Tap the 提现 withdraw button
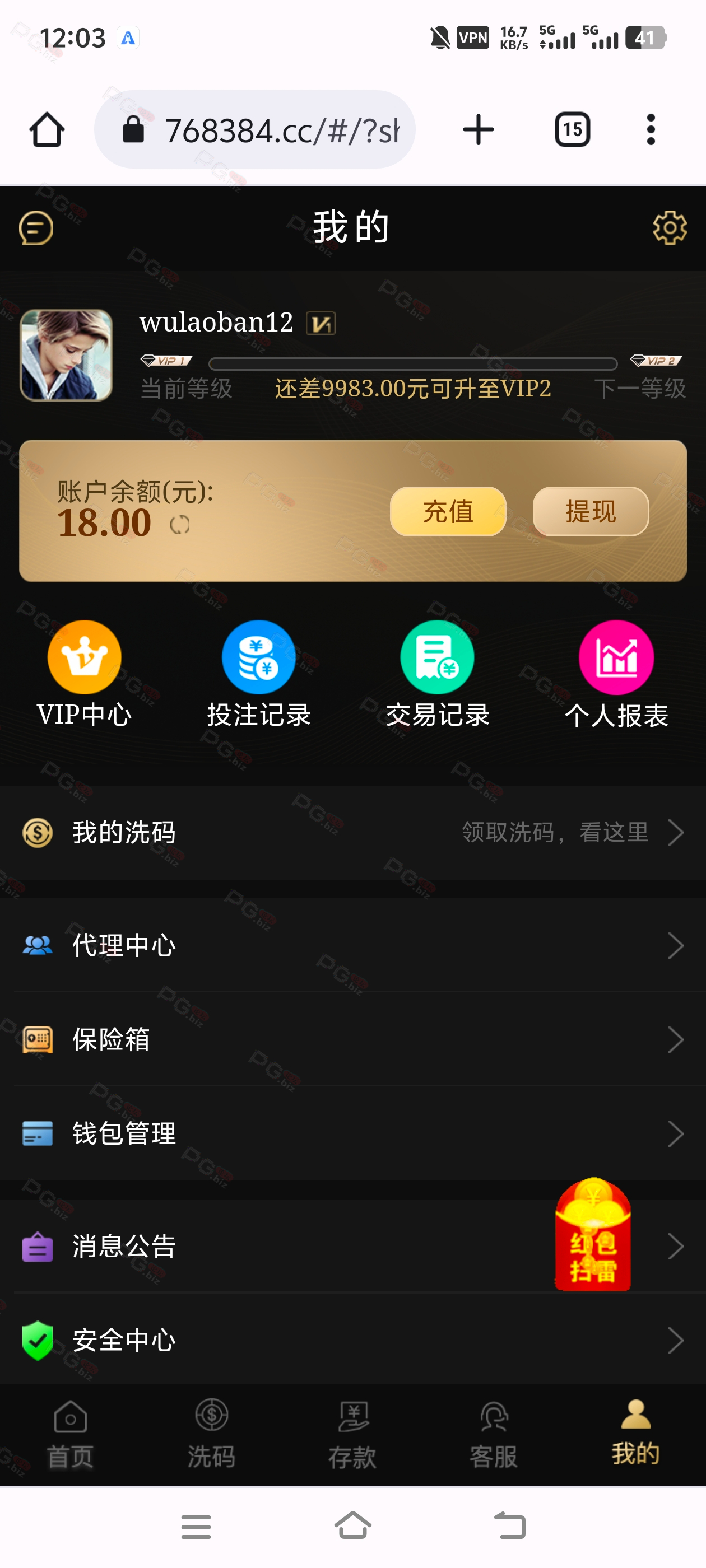This screenshot has height=1568, width=706. tap(590, 511)
